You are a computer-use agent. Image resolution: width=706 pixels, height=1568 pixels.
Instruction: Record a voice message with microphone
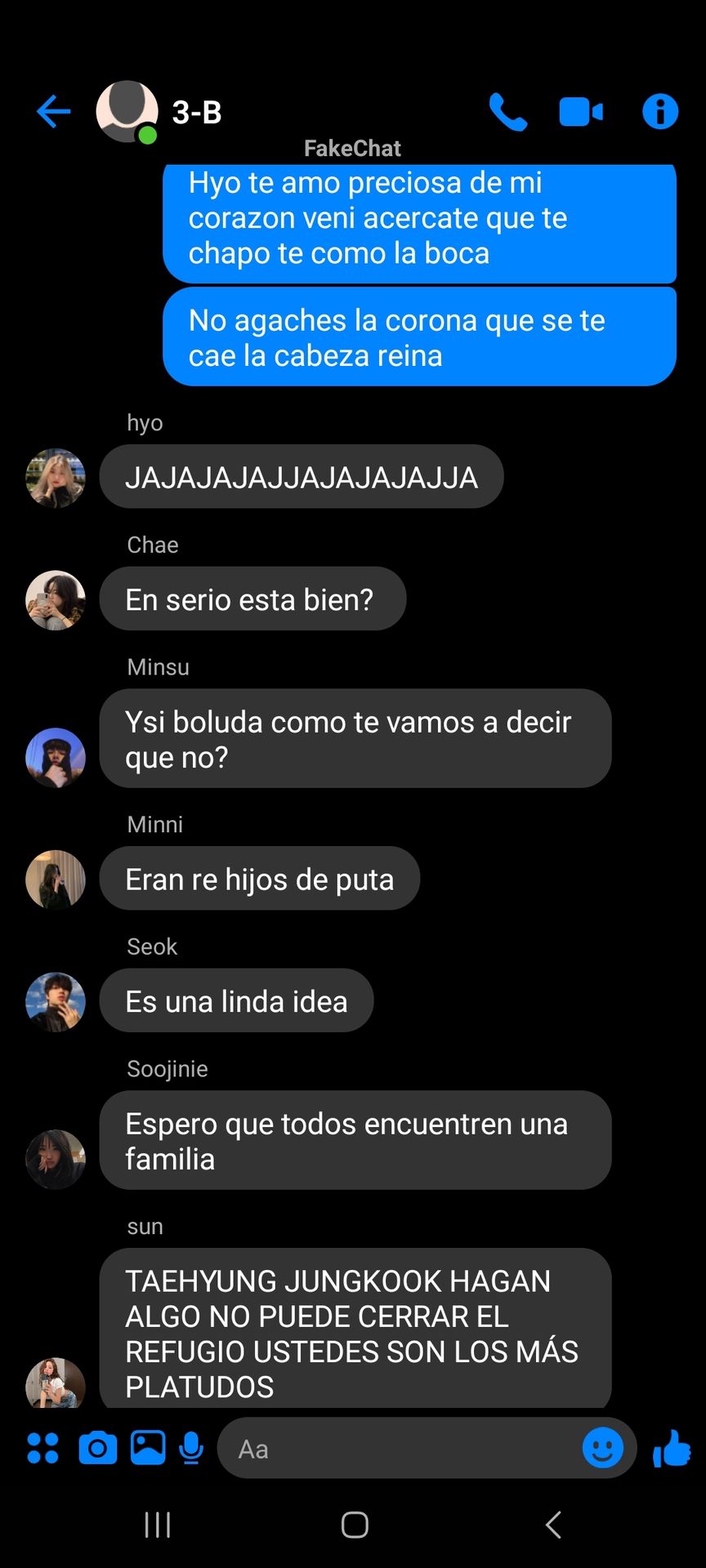[191, 1448]
